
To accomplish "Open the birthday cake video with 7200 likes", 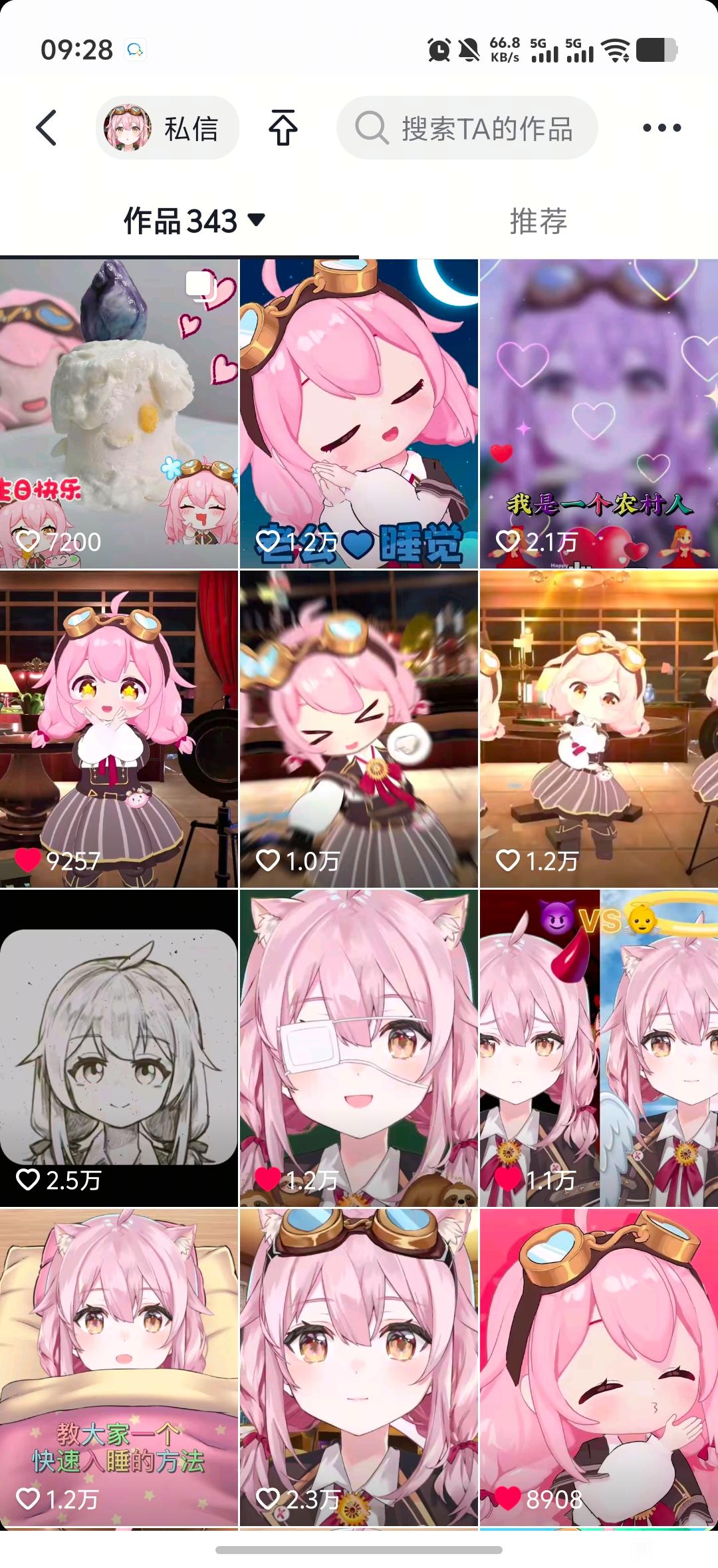I will tap(119, 414).
